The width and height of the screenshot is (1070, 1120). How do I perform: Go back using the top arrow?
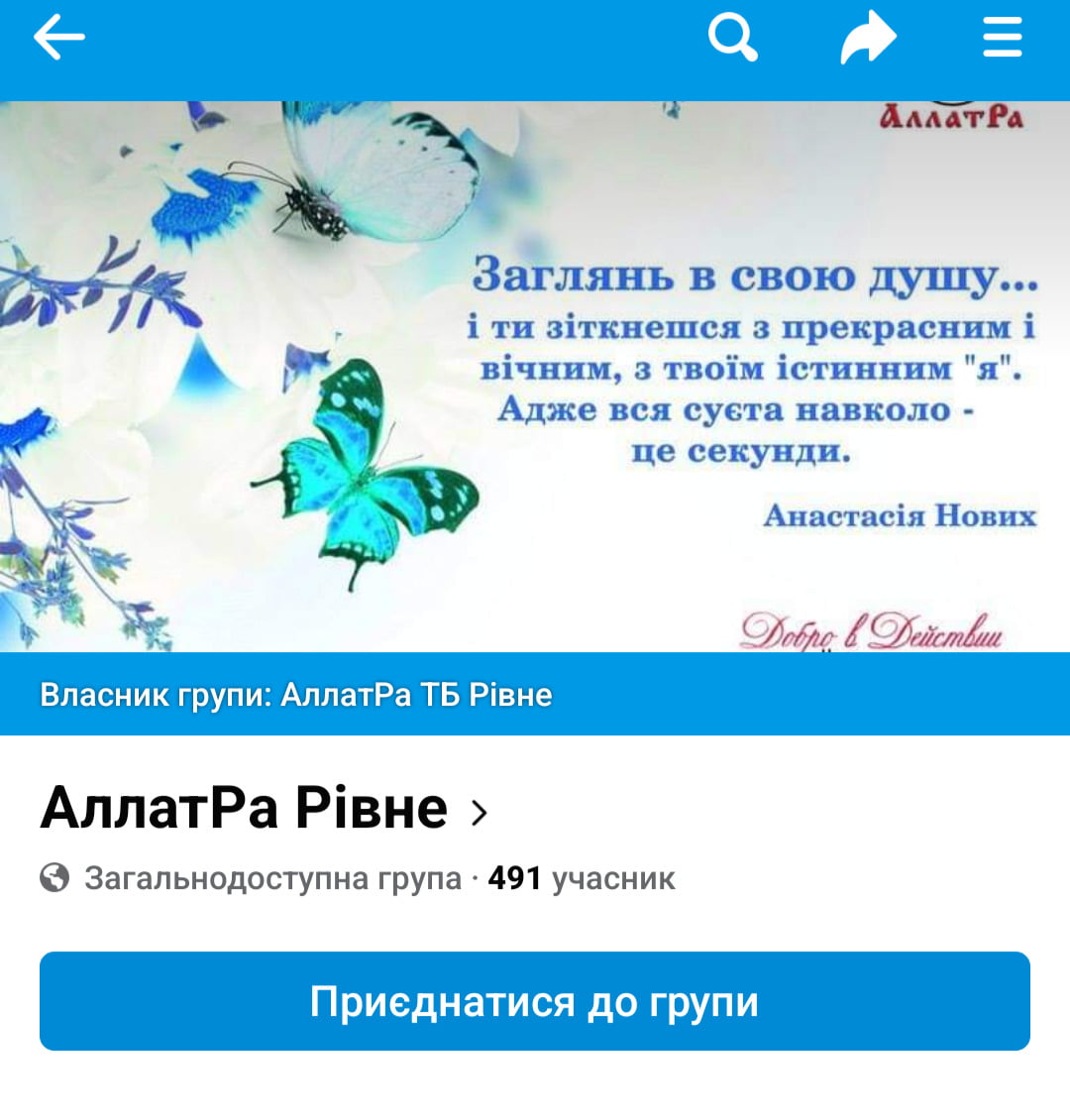(59, 40)
